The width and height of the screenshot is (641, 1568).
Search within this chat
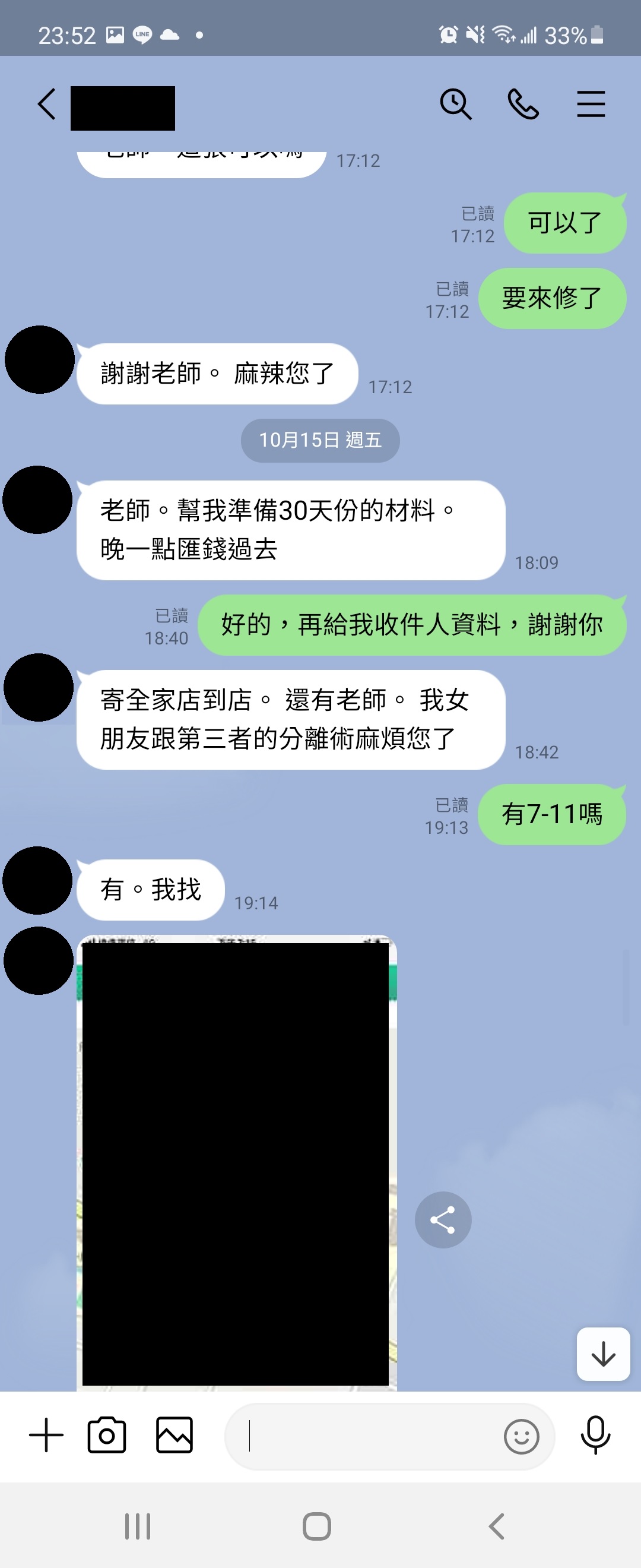(x=455, y=104)
